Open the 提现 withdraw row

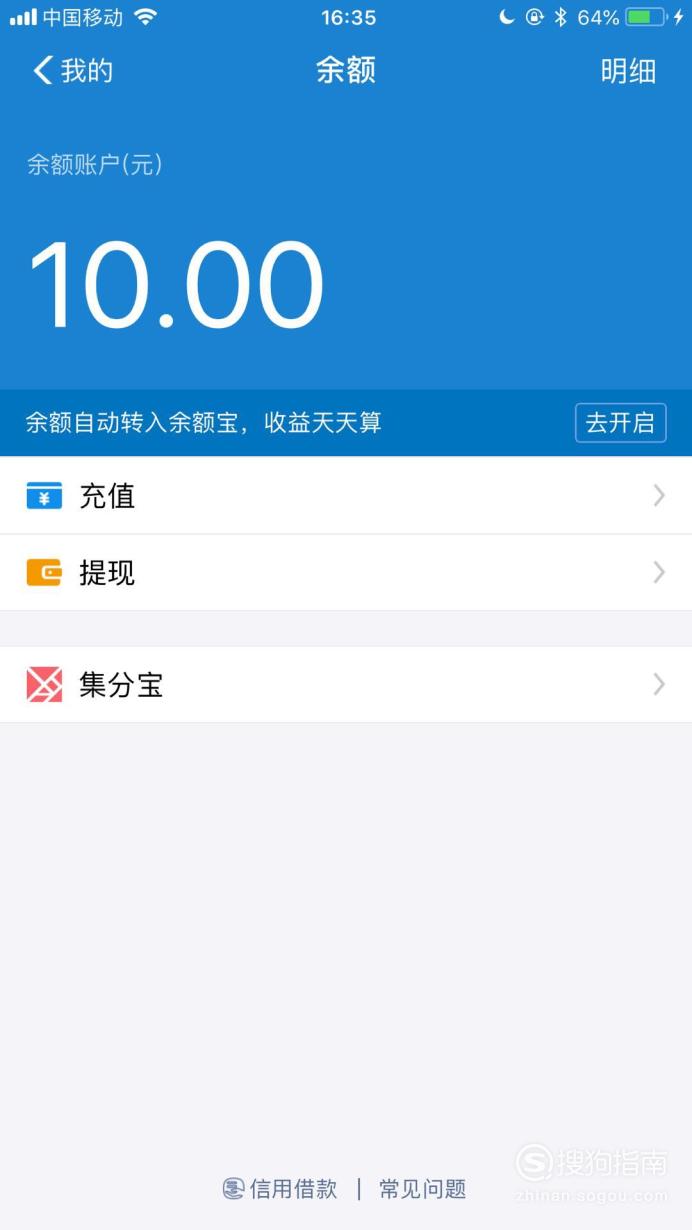click(346, 572)
